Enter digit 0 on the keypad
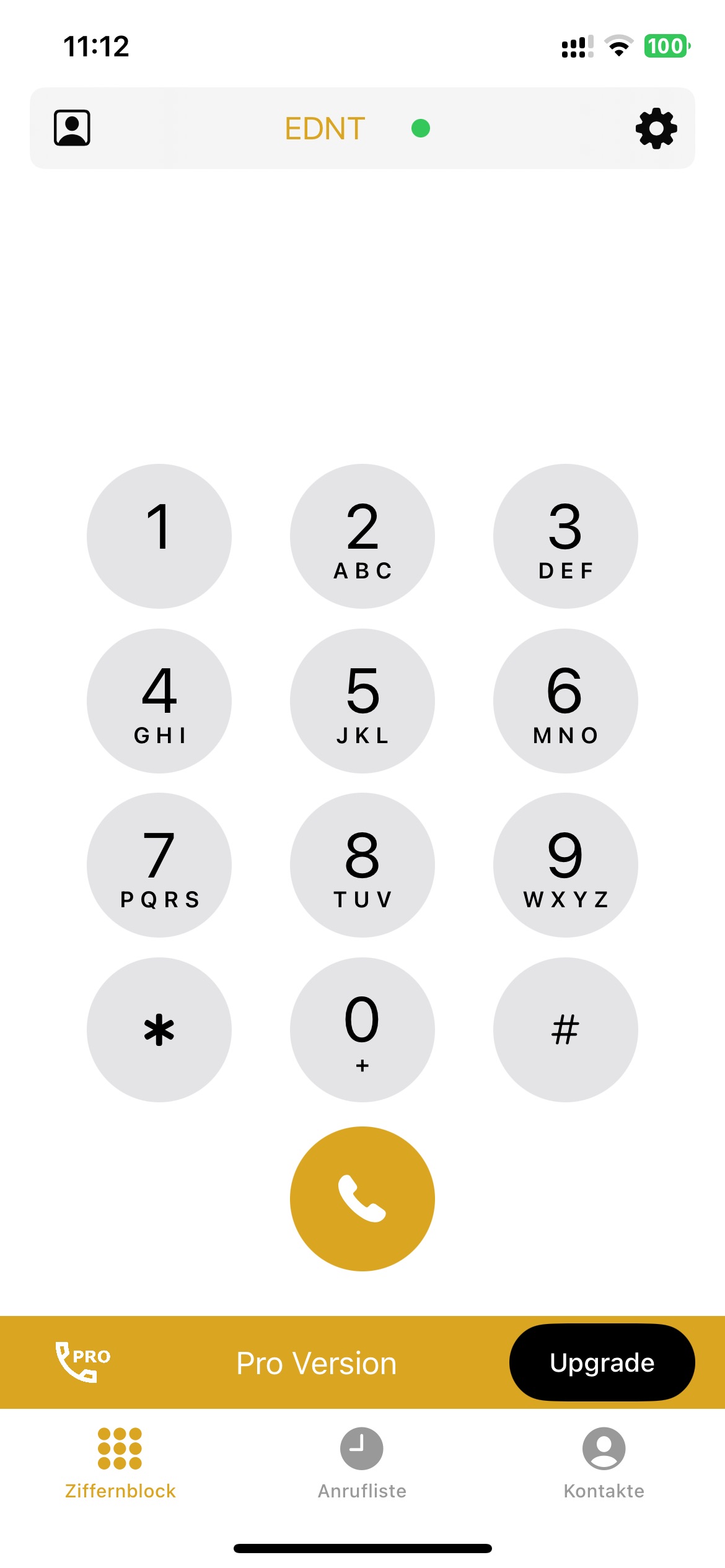Image resolution: width=725 pixels, height=1568 pixels. (x=362, y=1030)
